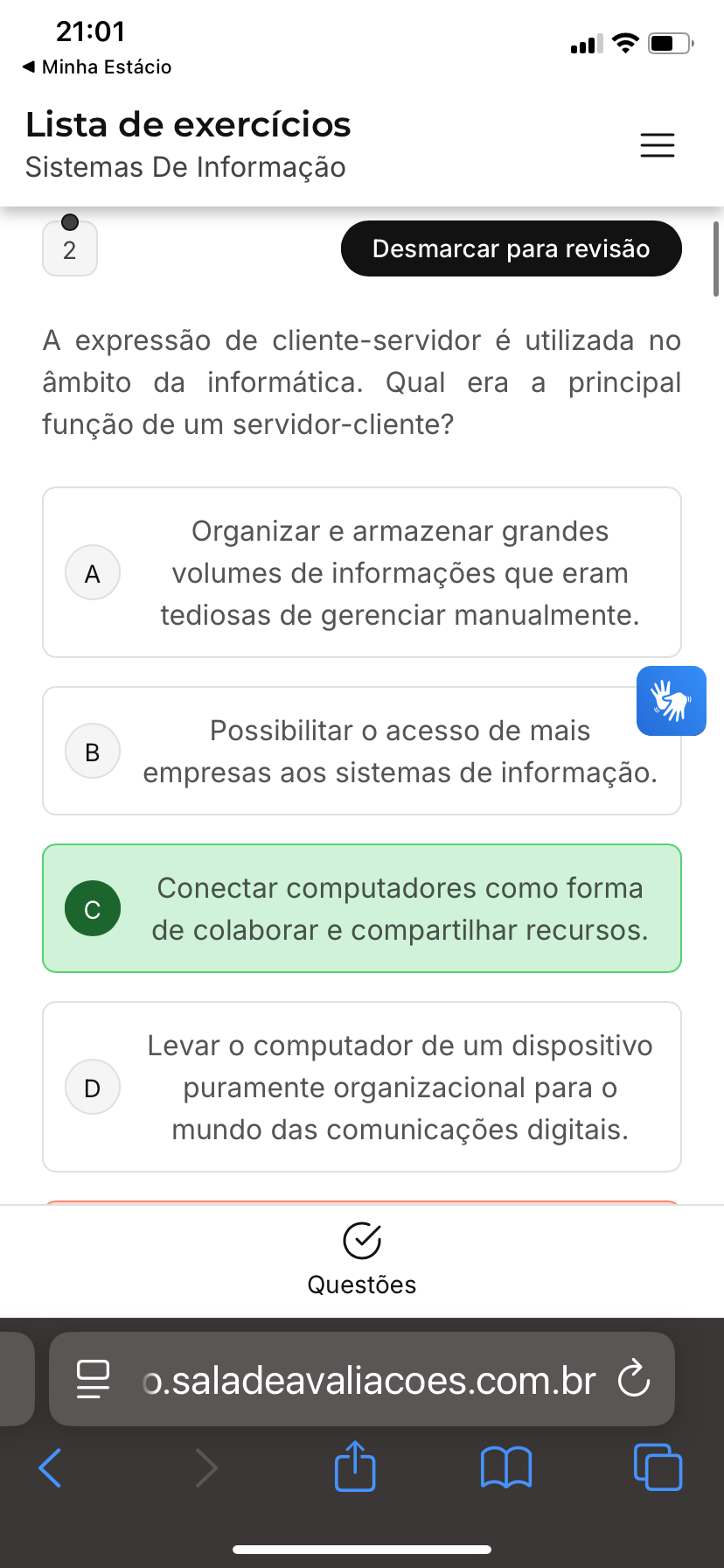Select answer A about organizing information

point(361,572)
